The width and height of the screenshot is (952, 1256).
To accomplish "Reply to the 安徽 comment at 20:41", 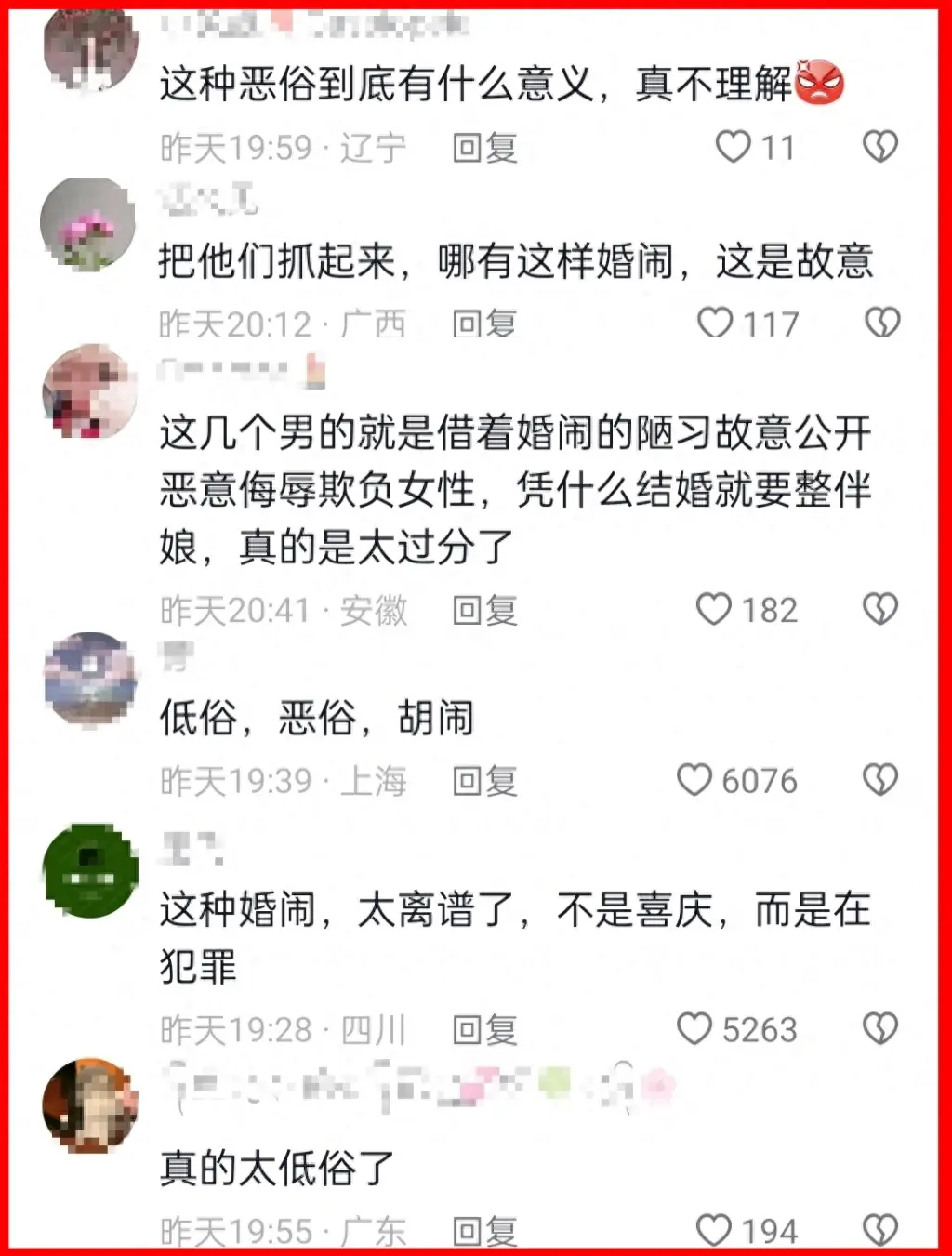I will [484, 611].
